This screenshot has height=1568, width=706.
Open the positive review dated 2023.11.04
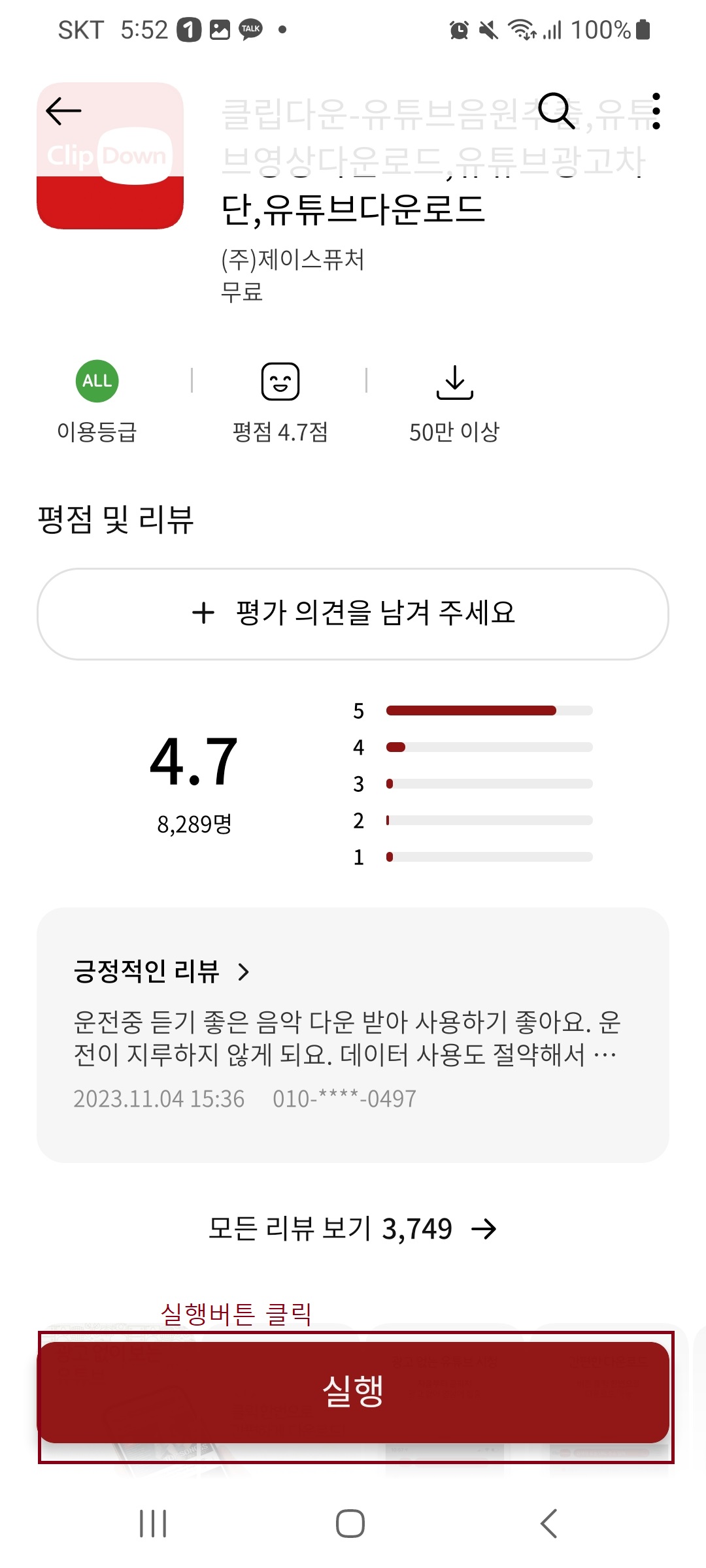coord(353,1032)
